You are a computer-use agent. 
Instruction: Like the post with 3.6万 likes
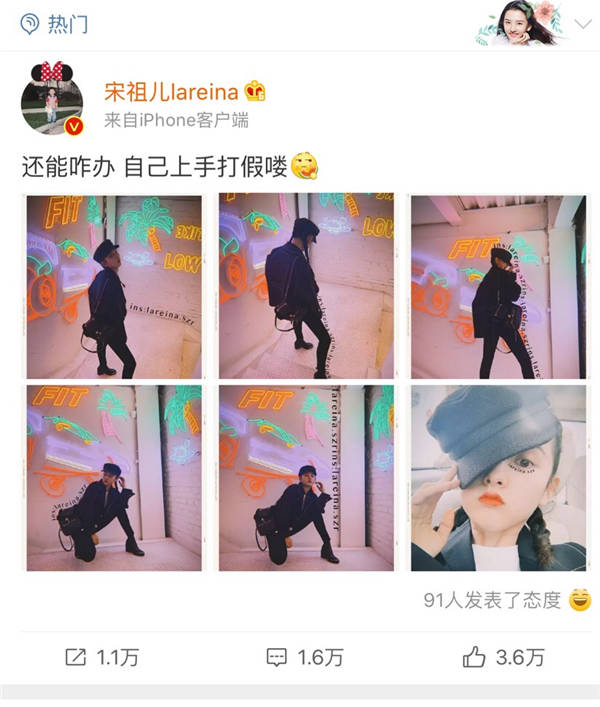click(504, 656)
